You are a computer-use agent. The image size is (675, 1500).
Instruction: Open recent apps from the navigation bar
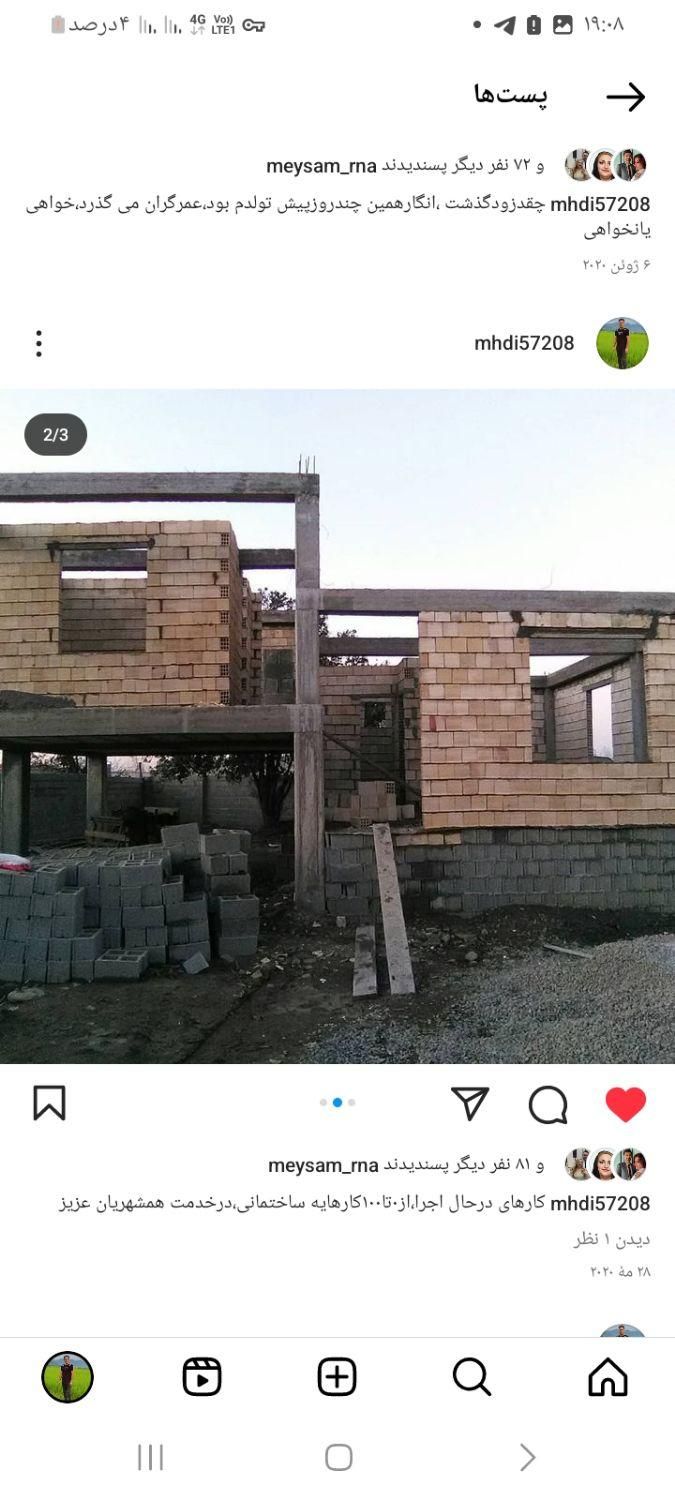pos(150,1457)
